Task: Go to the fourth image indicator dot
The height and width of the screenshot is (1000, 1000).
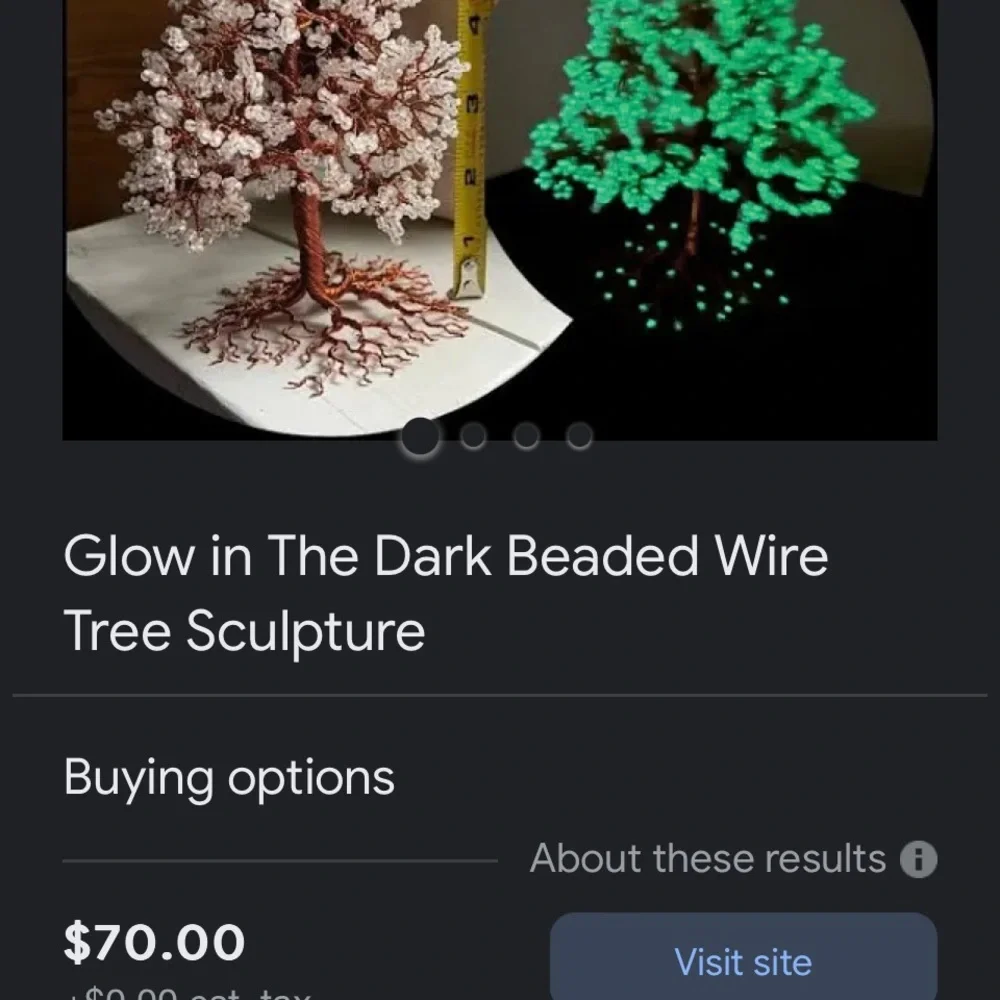Action: (x=580, y=437)
